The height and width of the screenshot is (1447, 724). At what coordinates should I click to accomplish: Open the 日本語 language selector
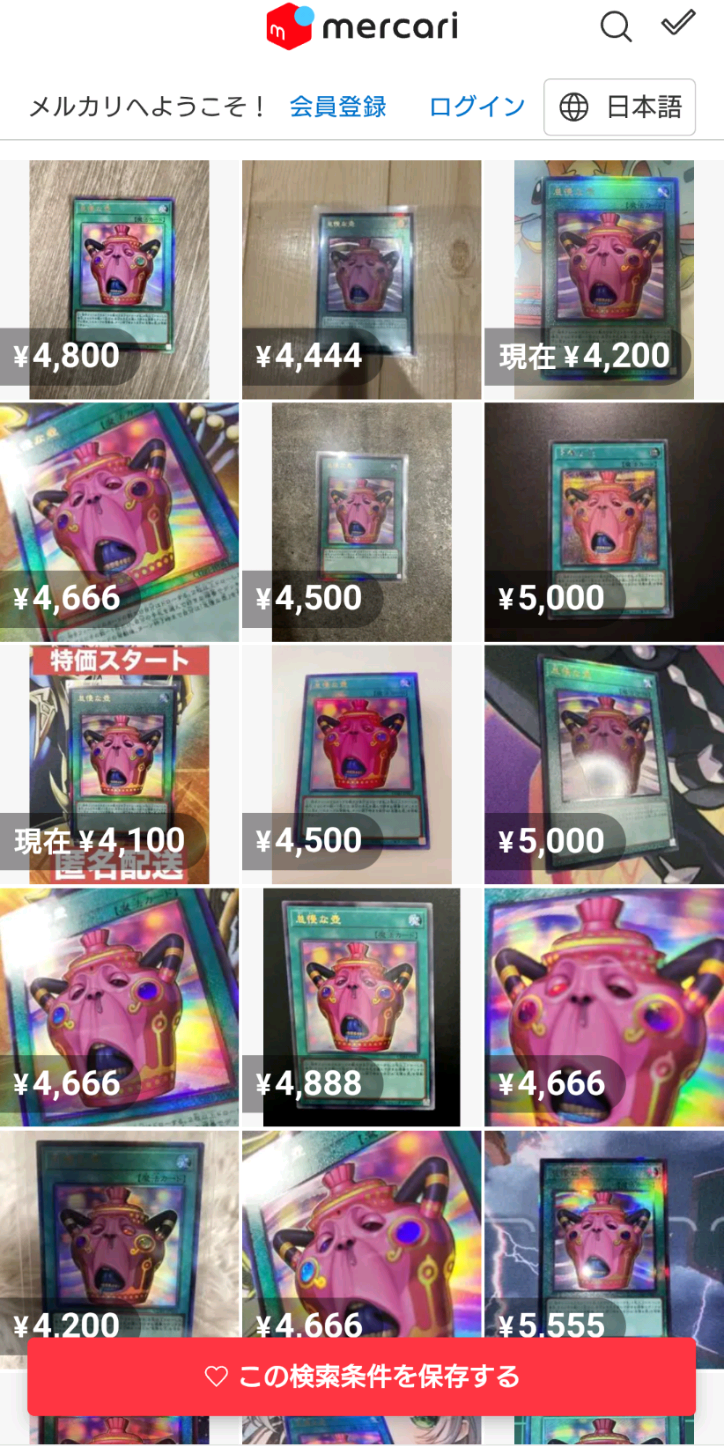(619, 107)
